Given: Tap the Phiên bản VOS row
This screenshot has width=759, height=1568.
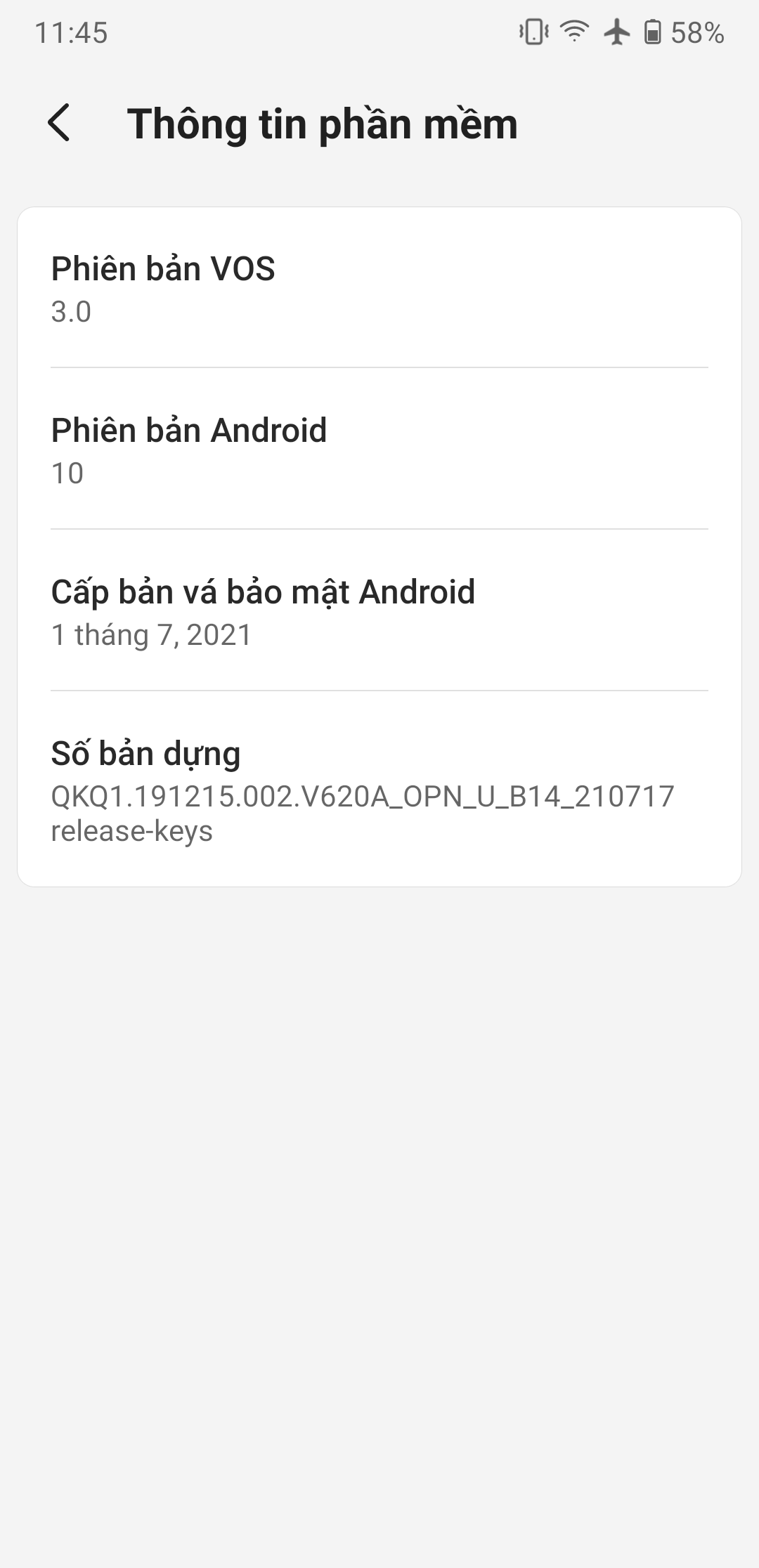Looking at the screenshot, I should tap(379, 288).
